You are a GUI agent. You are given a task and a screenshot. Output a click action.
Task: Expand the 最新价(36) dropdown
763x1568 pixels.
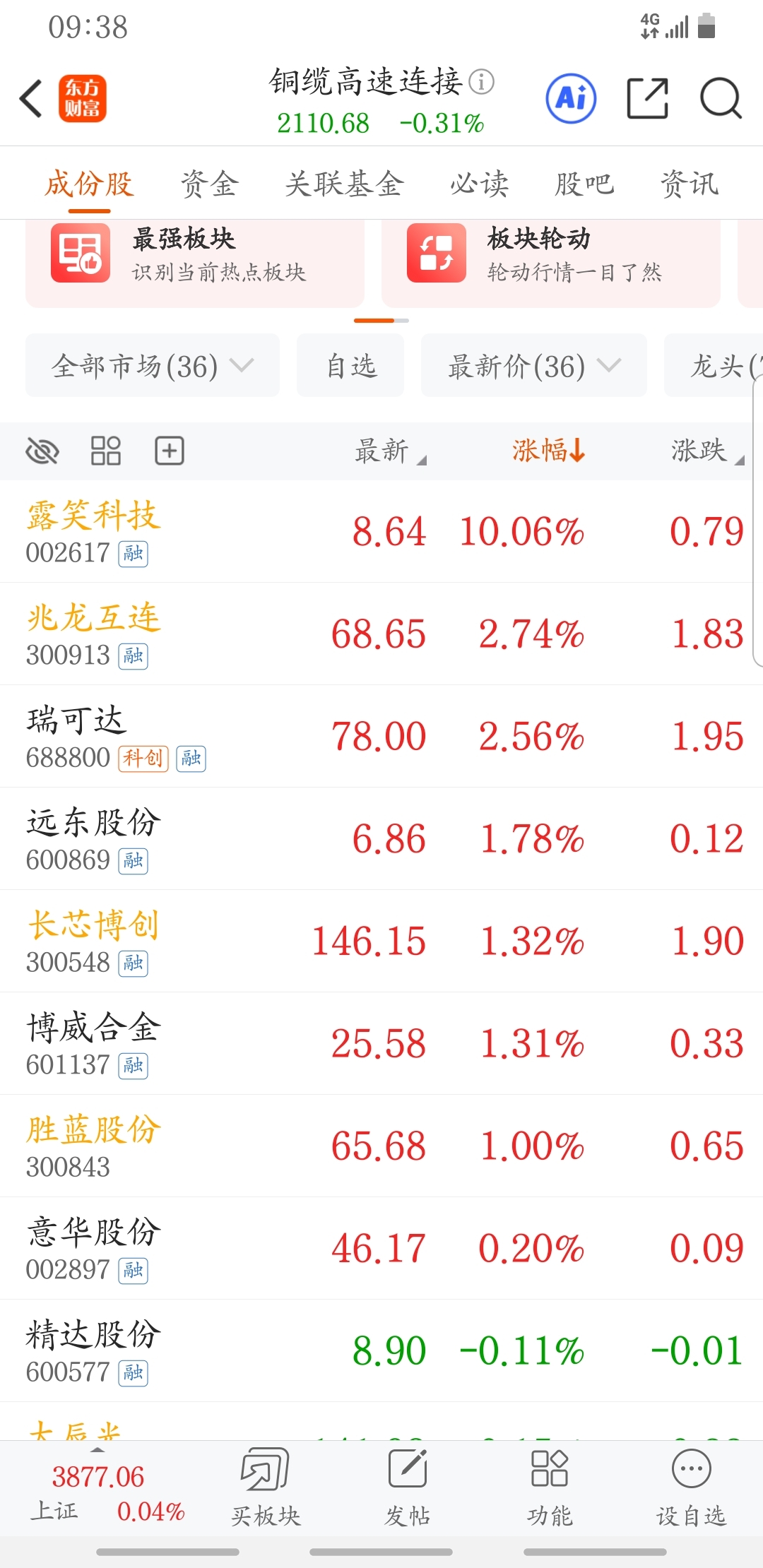point(534,366)
